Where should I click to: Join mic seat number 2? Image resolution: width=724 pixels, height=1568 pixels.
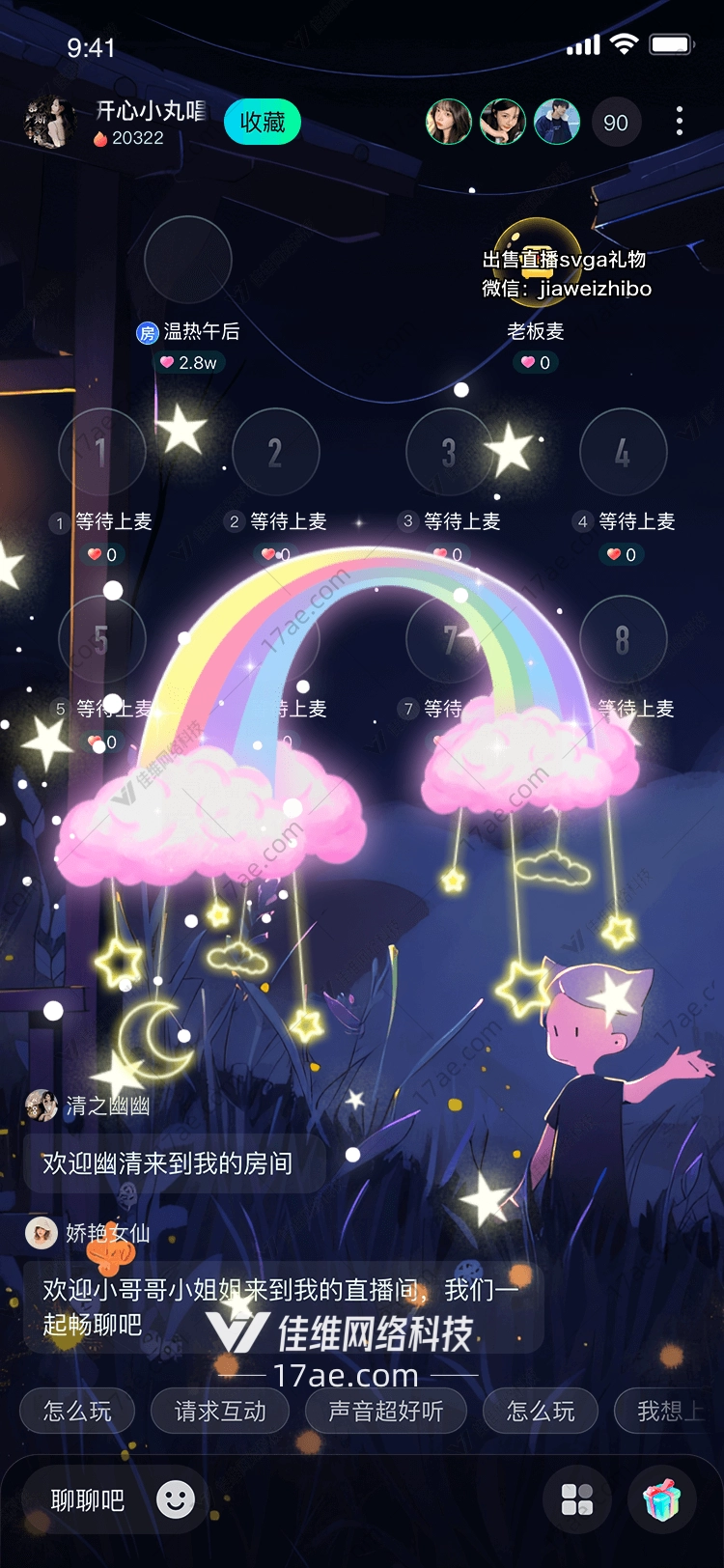[x=275, y=452]
